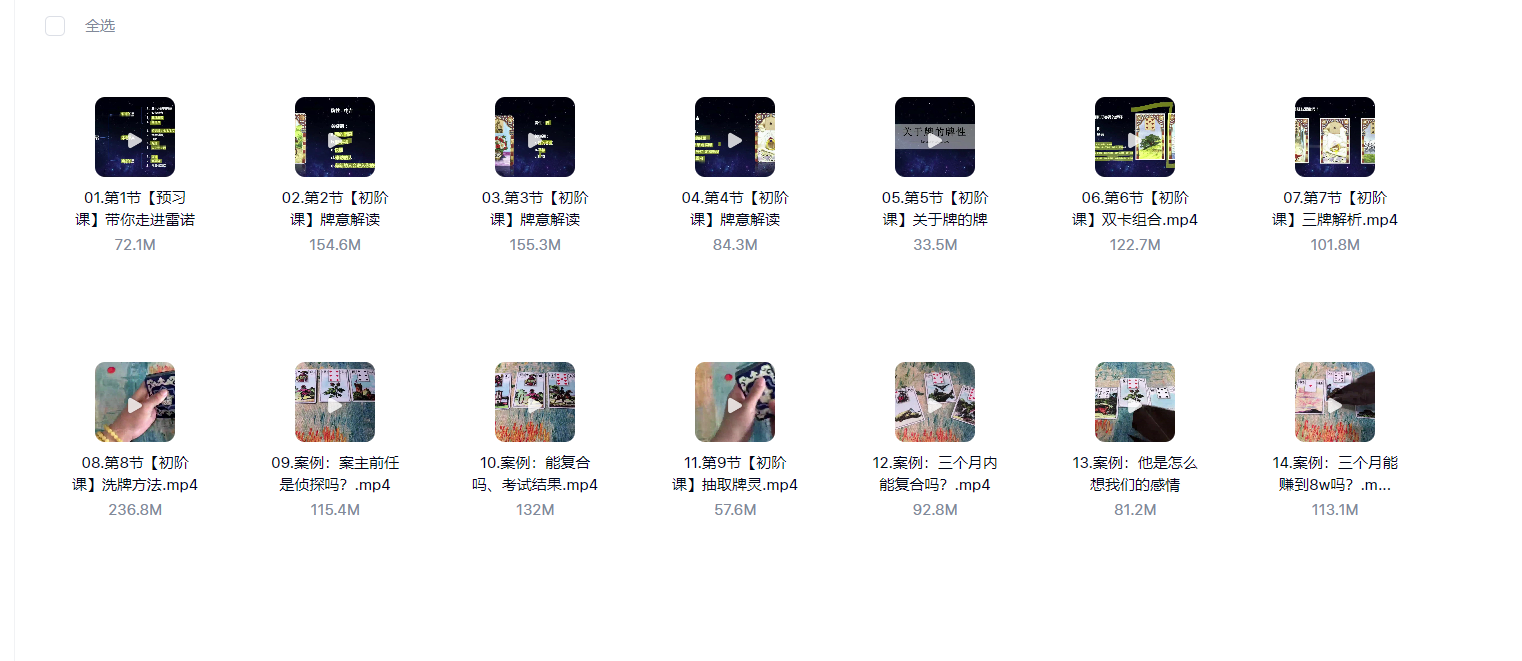The image size is (1522, 661).
Task: Play 08.第8节【初阶课】洗牌方法.mp4
Action: [135, 403]
